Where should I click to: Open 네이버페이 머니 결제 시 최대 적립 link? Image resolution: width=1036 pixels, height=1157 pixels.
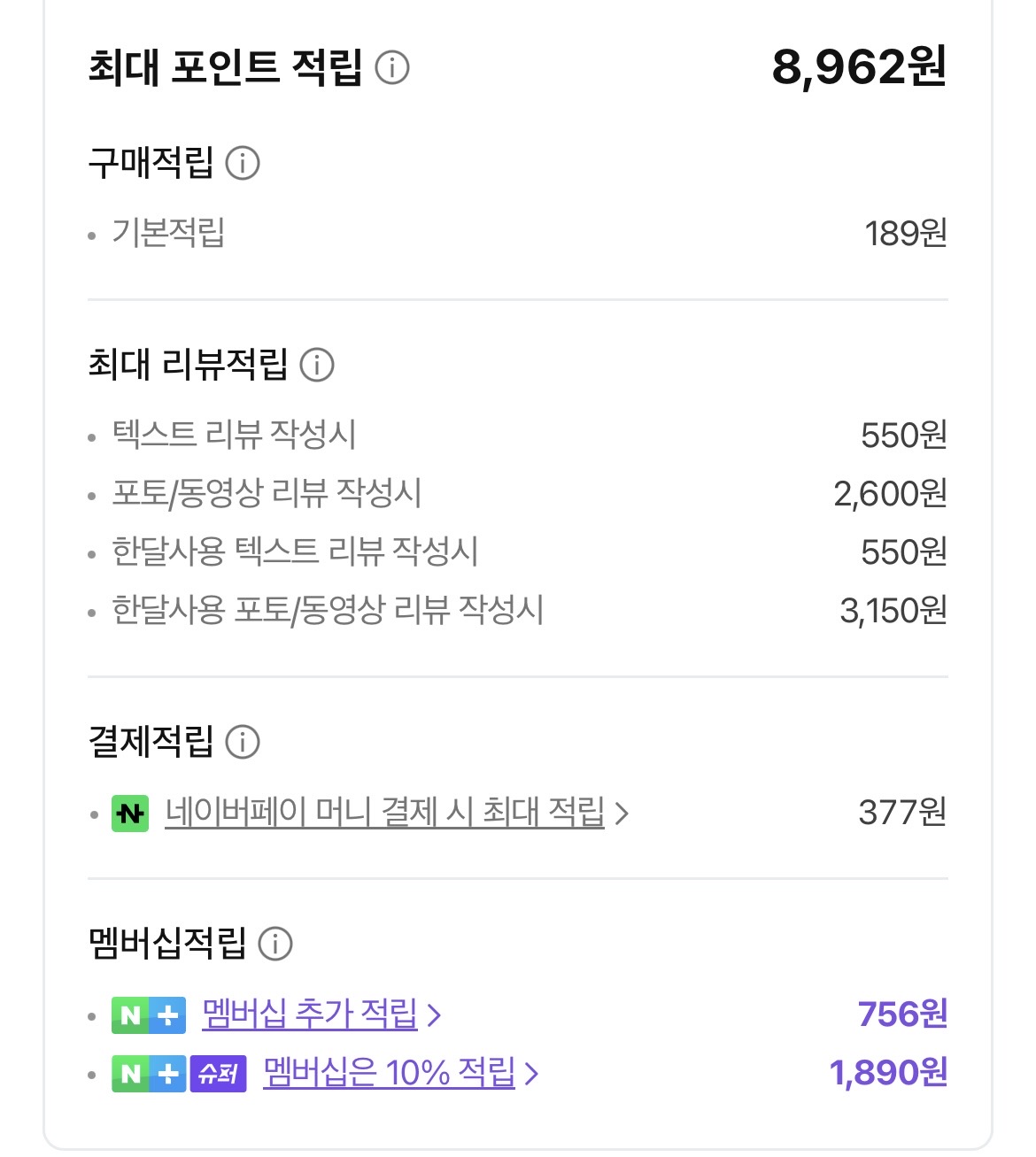385,812
